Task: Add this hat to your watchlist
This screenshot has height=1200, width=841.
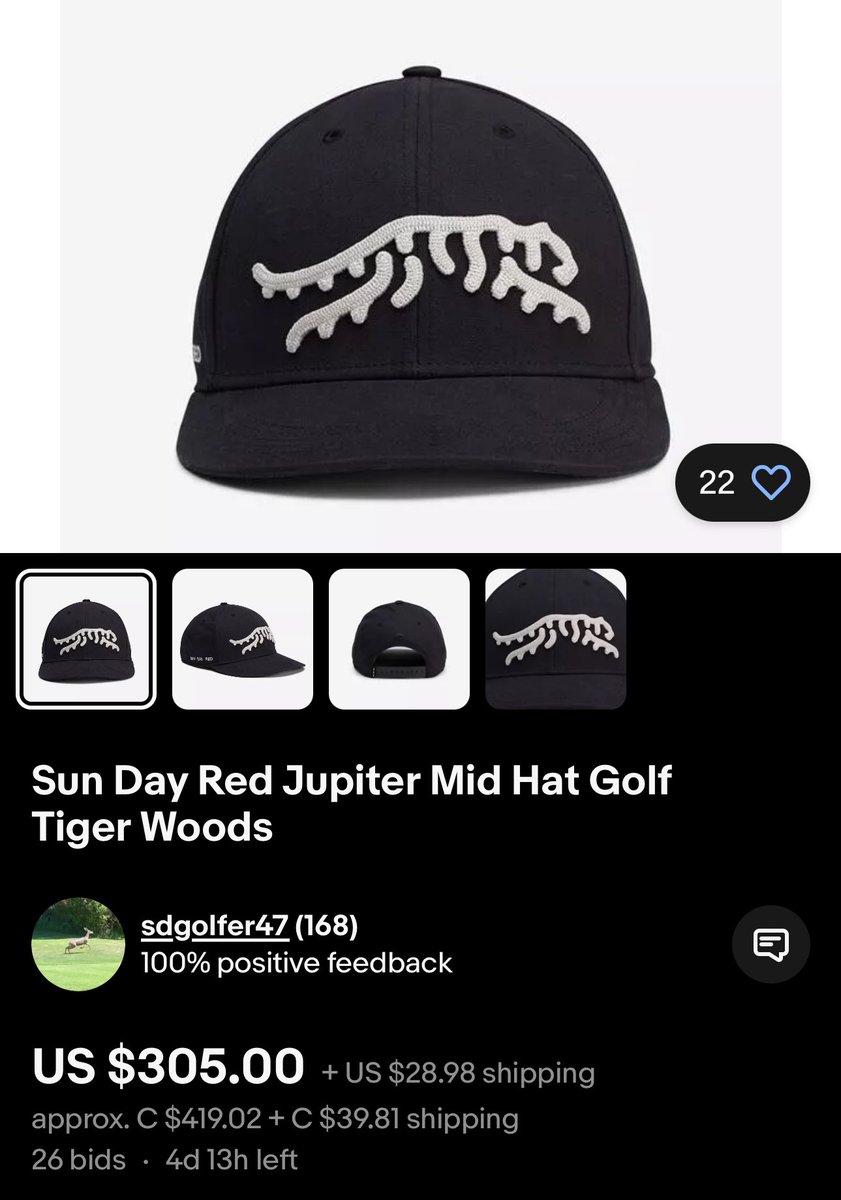Action: [x=770, y=483]
